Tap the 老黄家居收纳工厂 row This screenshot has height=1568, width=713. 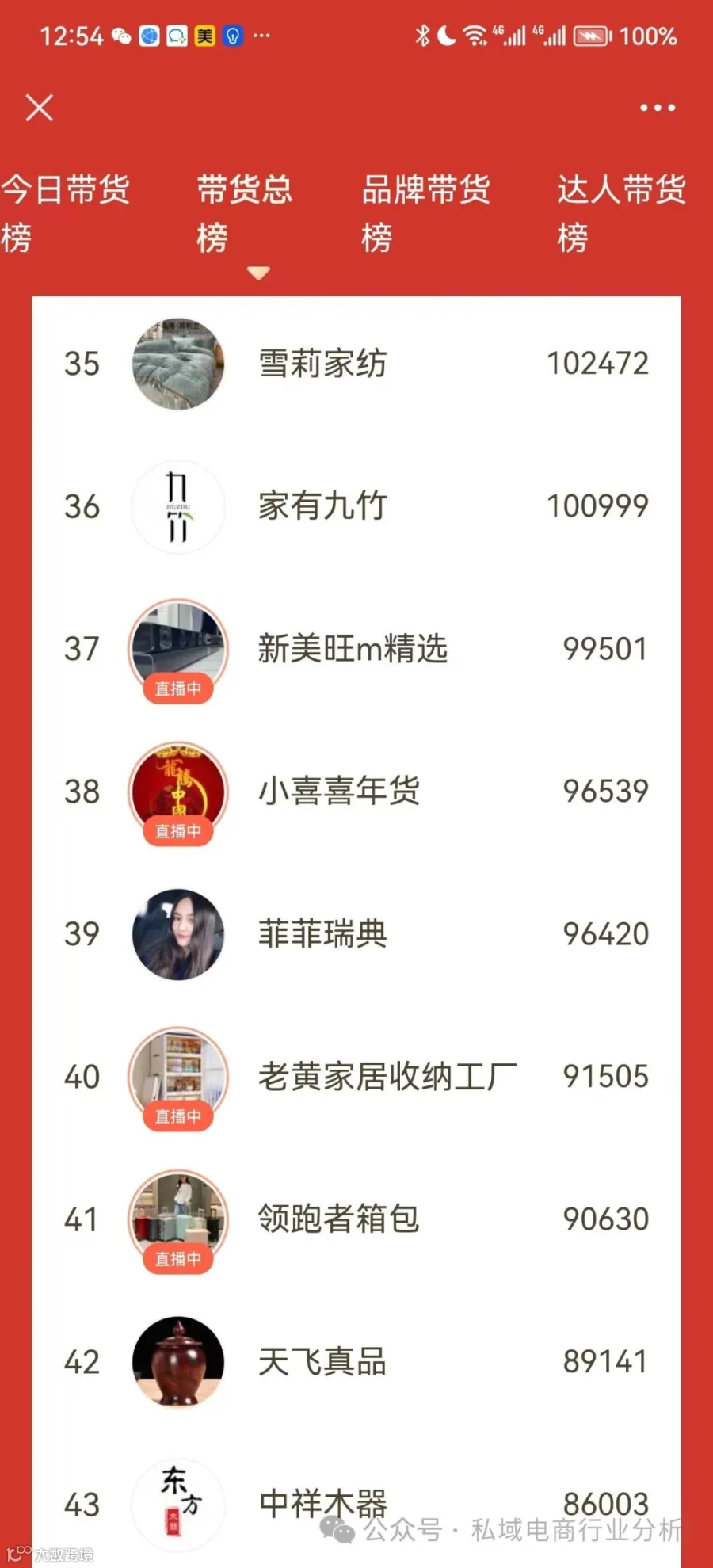[x=356, y=1077]
